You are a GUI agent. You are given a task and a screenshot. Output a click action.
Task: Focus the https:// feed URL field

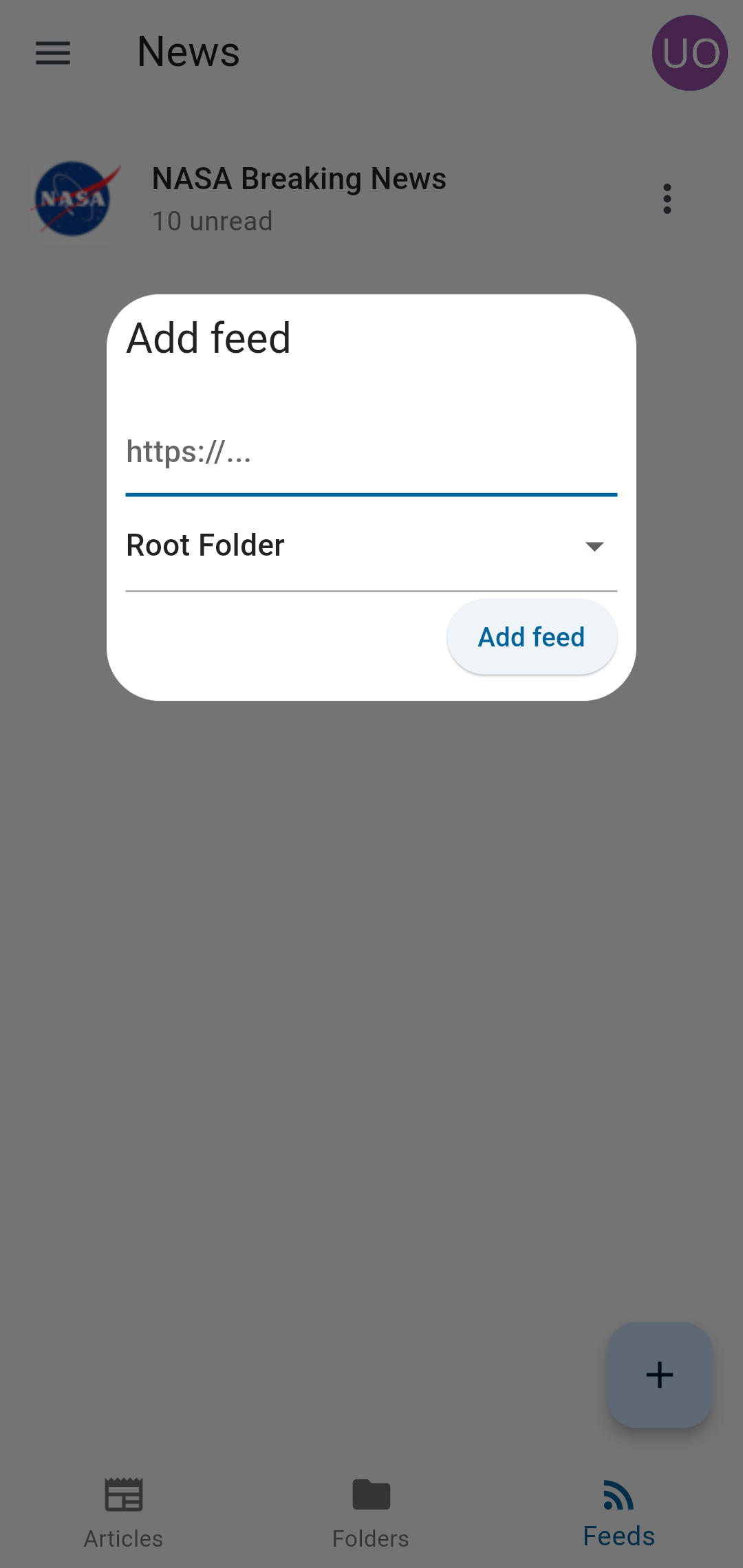click(x=371, y=452)
